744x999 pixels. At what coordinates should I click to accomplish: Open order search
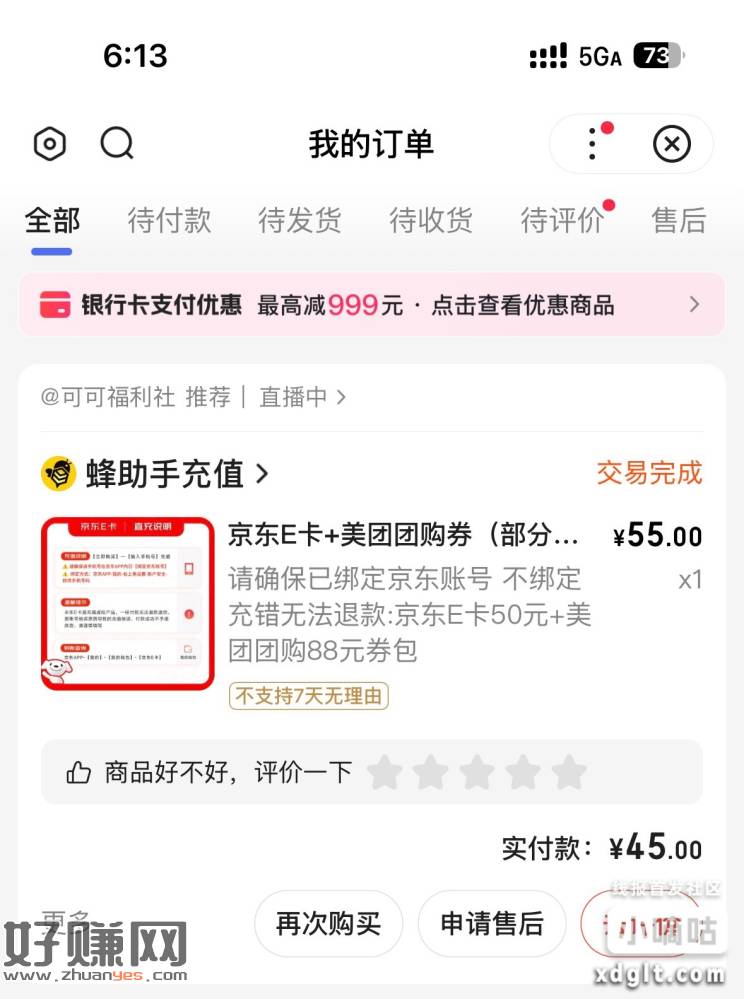pyautogui.click(x=117, y=145)
